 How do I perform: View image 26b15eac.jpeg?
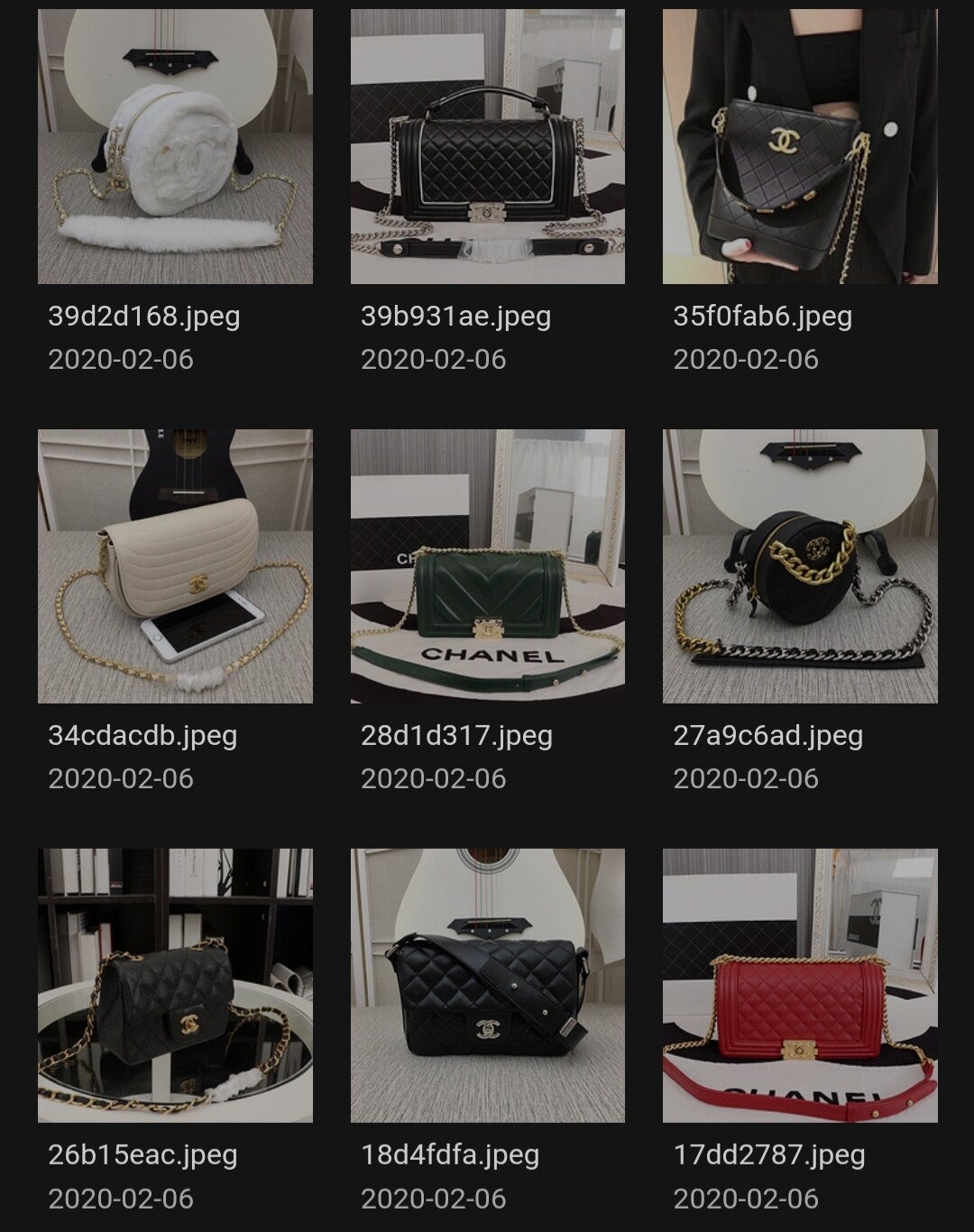175,985
